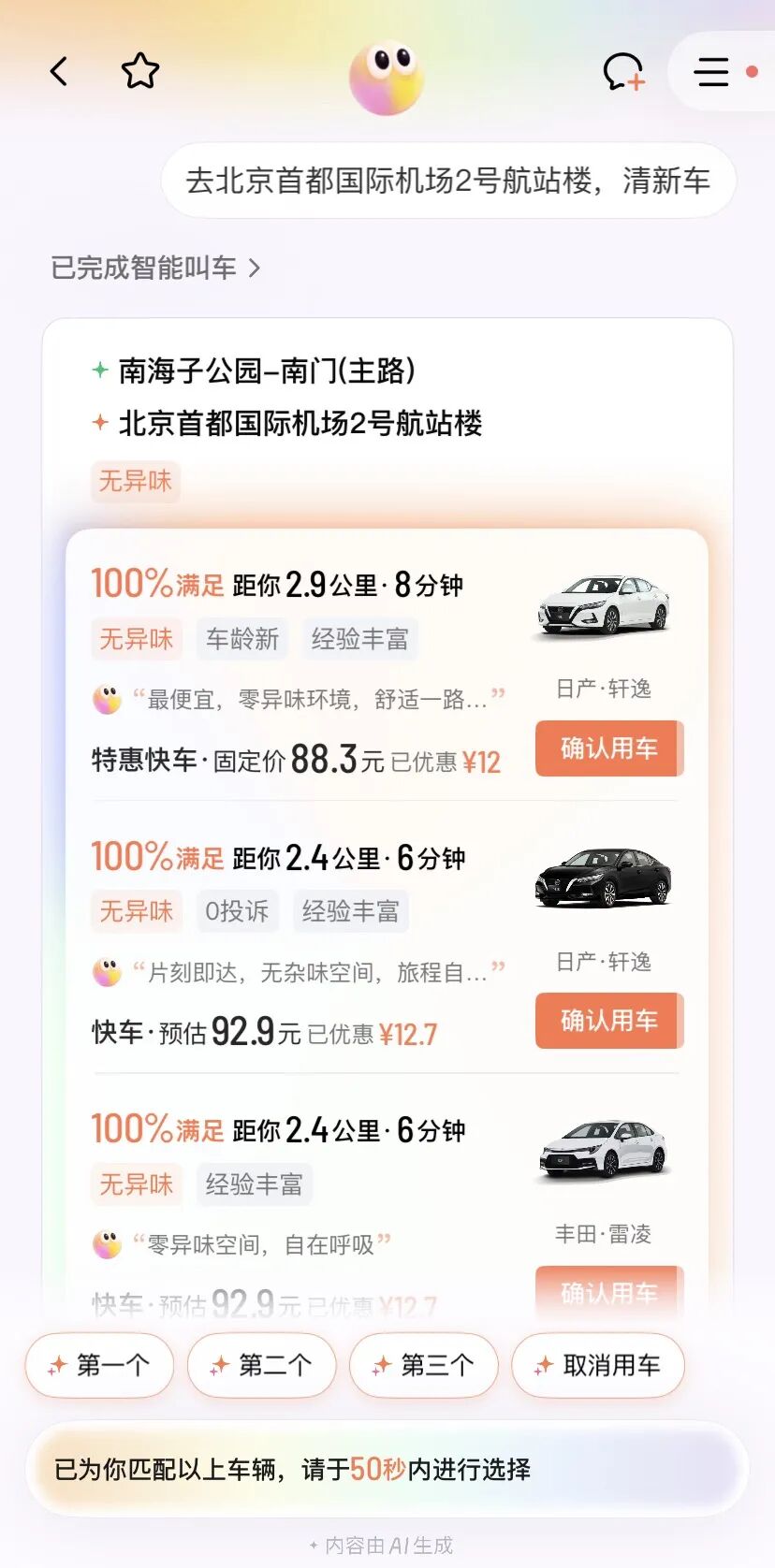The width and height of the screenshot is (775, 1568).
Task: Confirm the 88.3元 特惠快车 with 确认用车
Action: [607, 748]
